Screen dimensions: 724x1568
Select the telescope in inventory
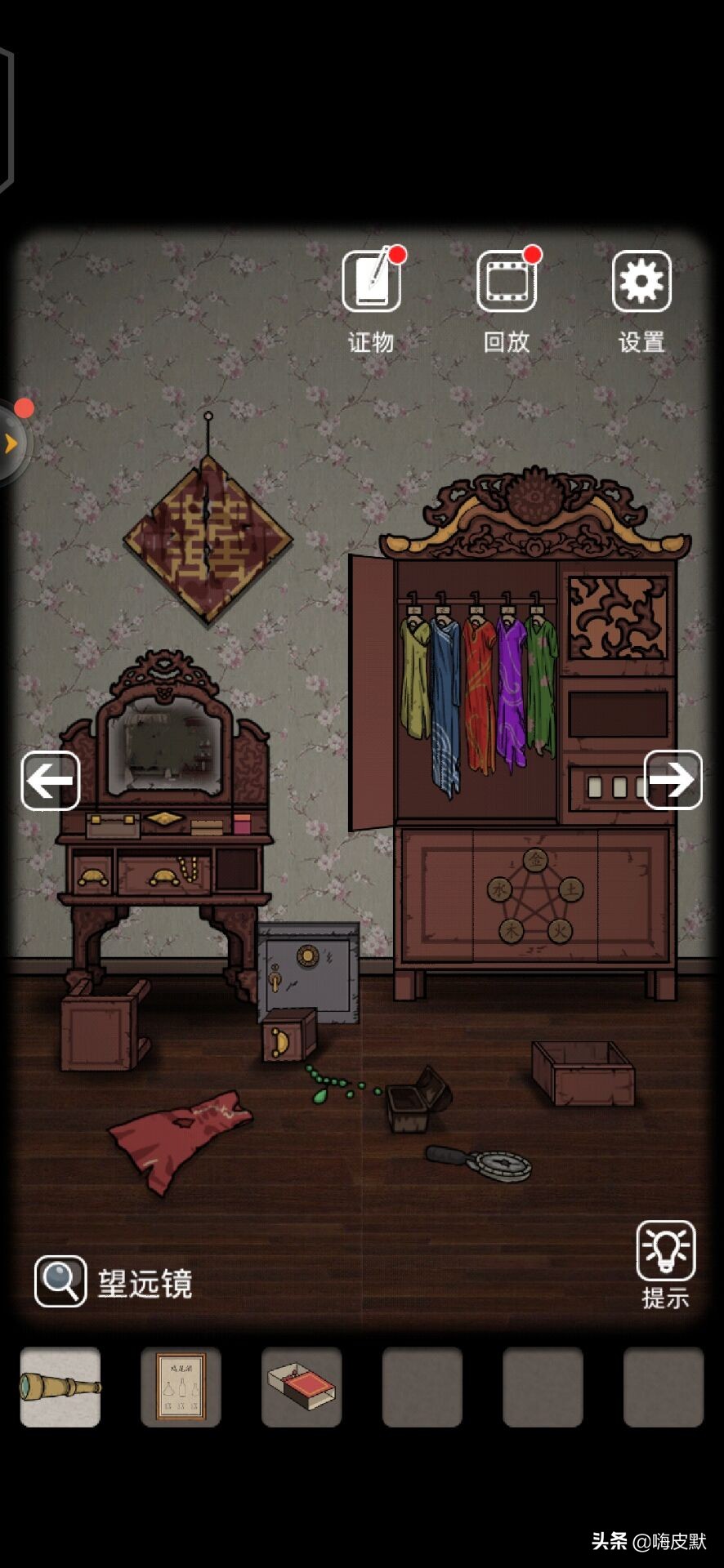[60, 1388]
